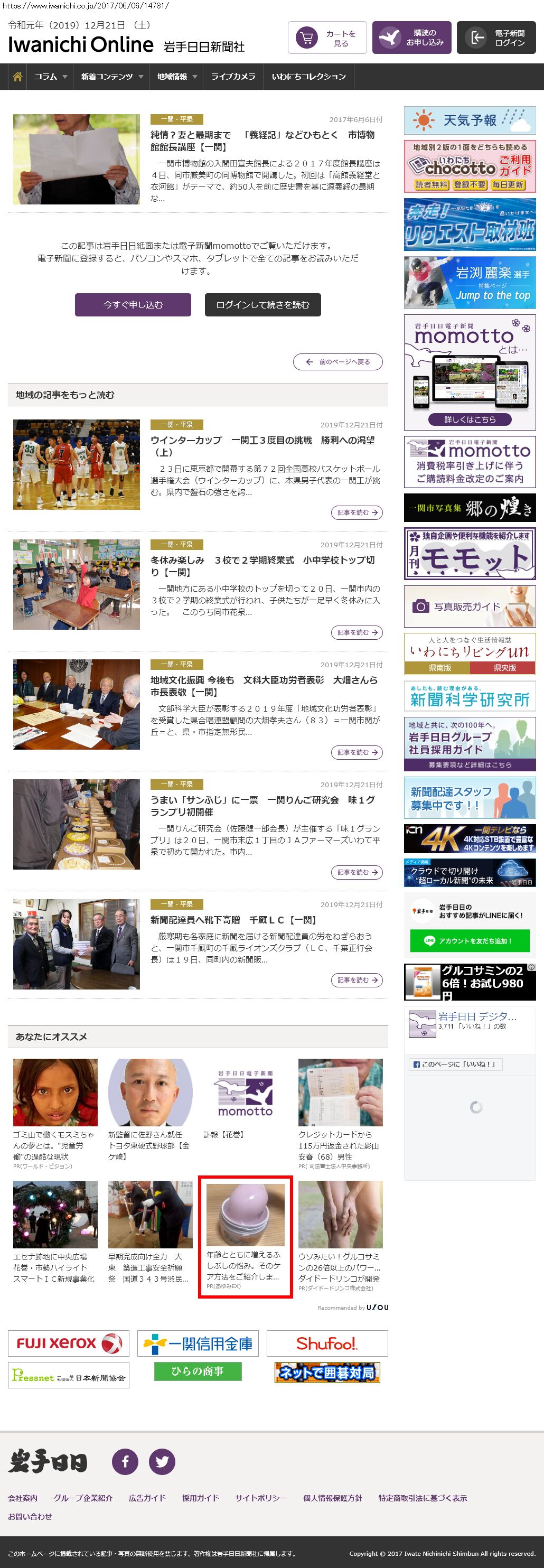Open the 会社案内 footer link
544x1568 pixels.
23,1498
